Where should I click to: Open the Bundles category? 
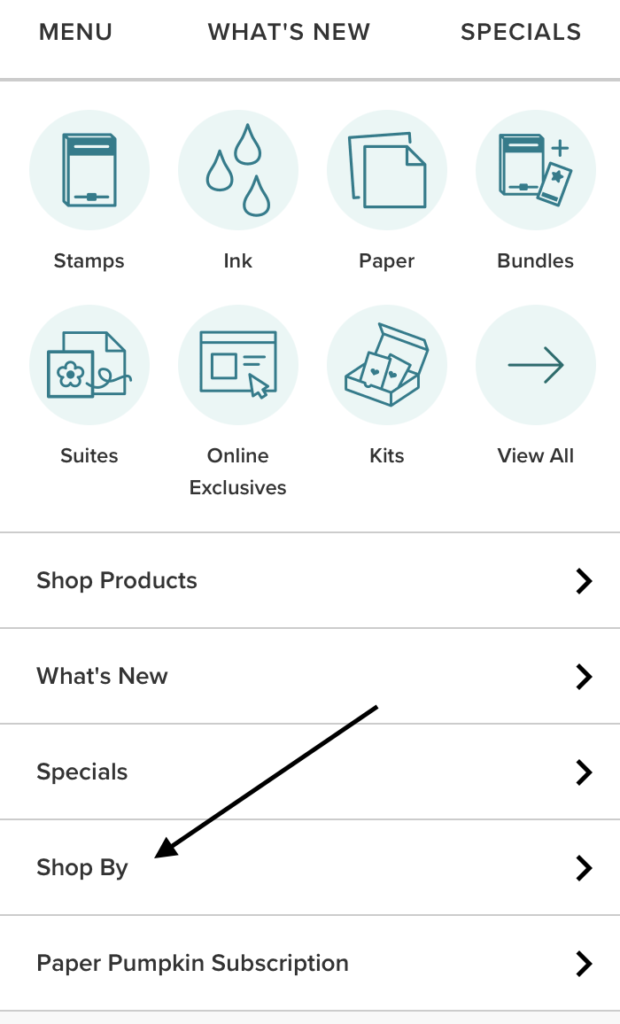tap(535, 171)
